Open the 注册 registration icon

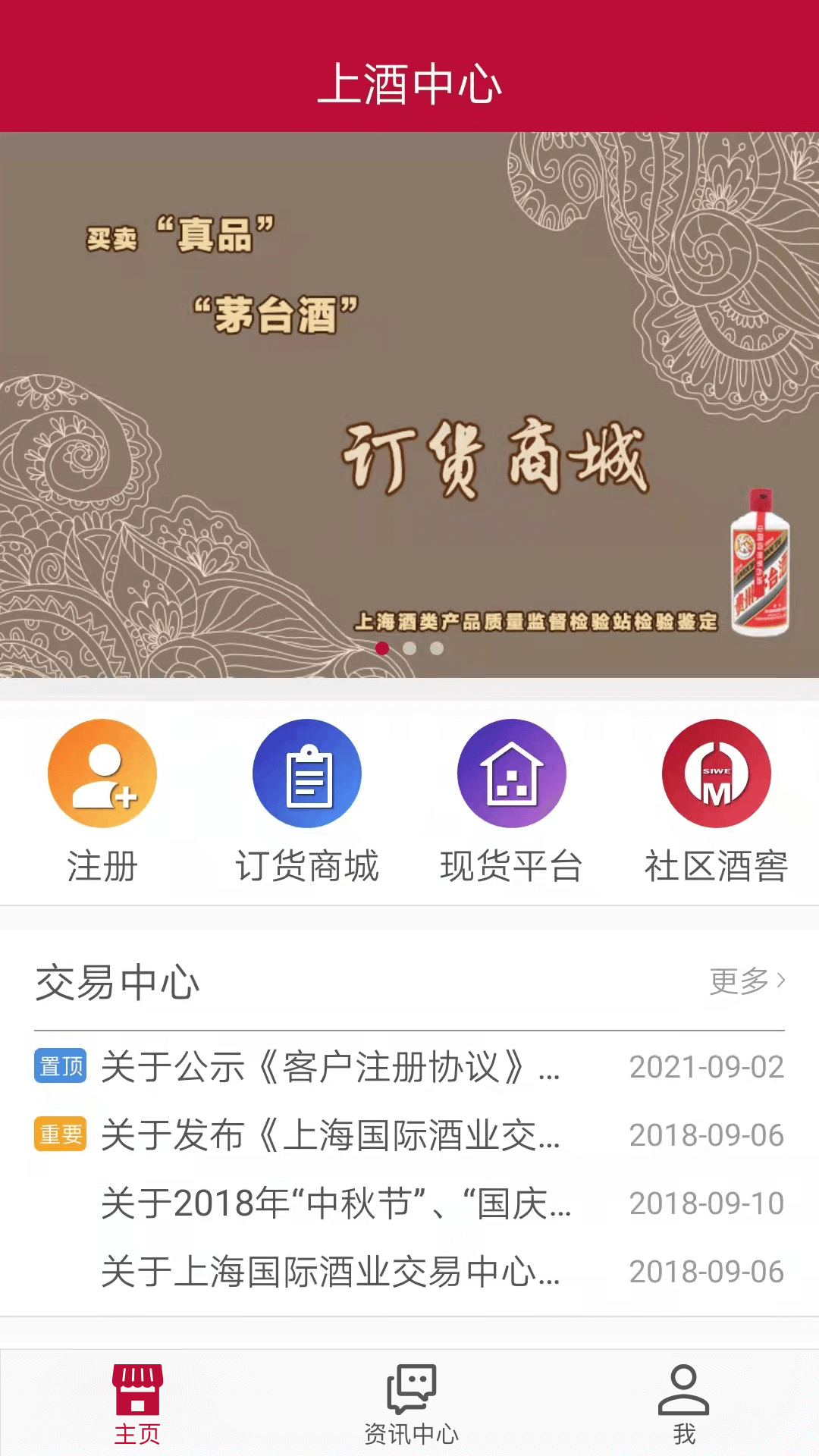pyautogui.click(x=102, y=772)
